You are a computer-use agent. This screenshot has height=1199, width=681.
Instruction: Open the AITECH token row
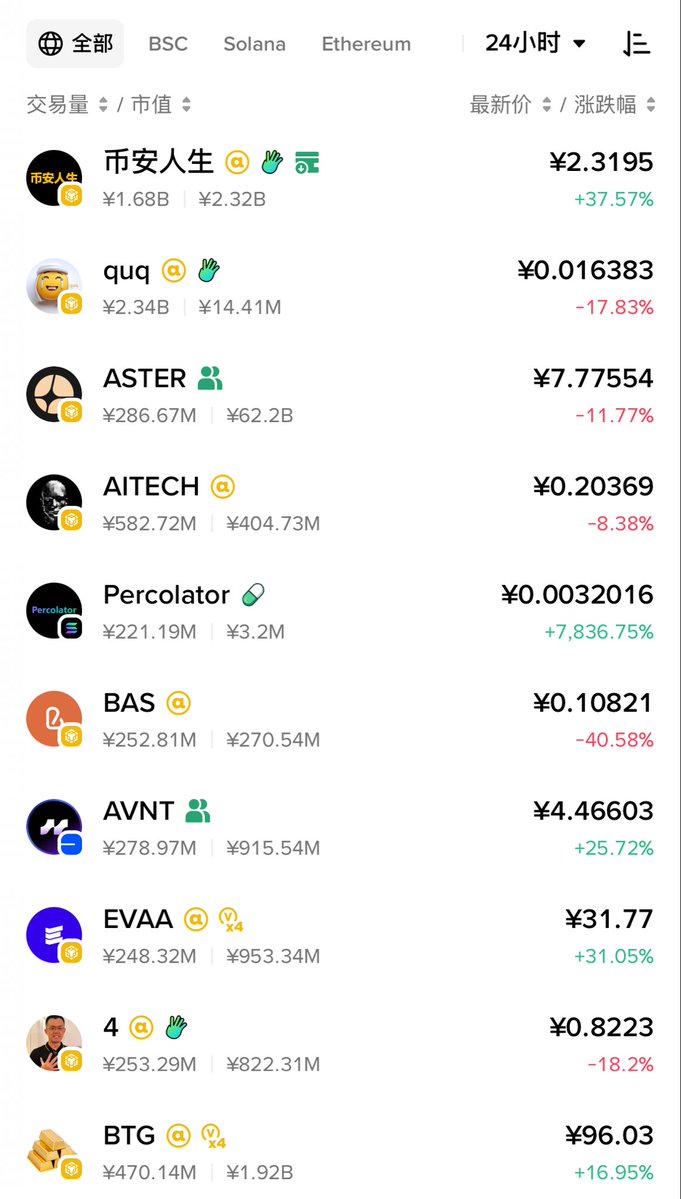(x=340, y=502)
